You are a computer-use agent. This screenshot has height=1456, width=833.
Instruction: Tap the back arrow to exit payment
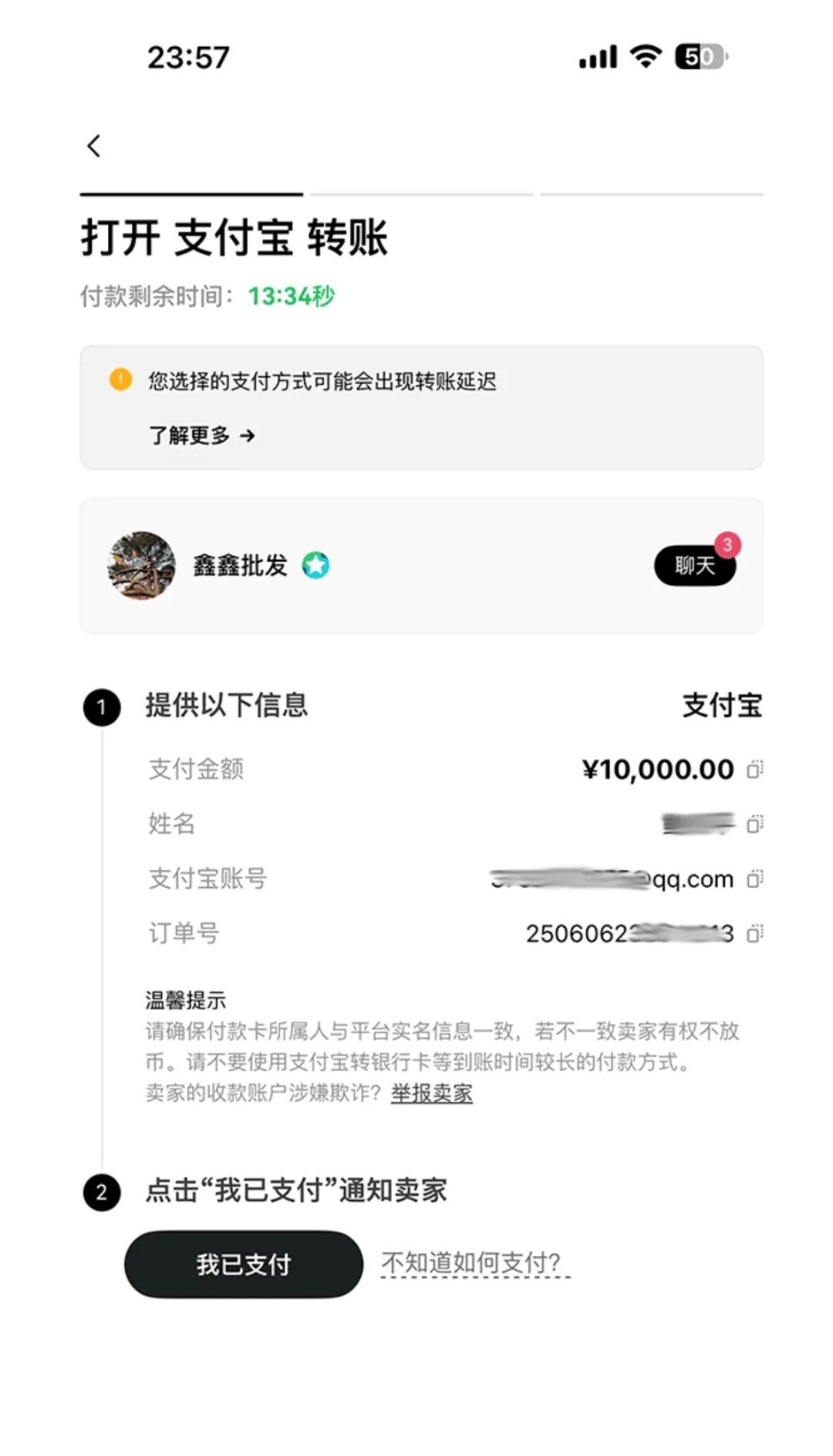pyautogui.click(x=93, y=145)
